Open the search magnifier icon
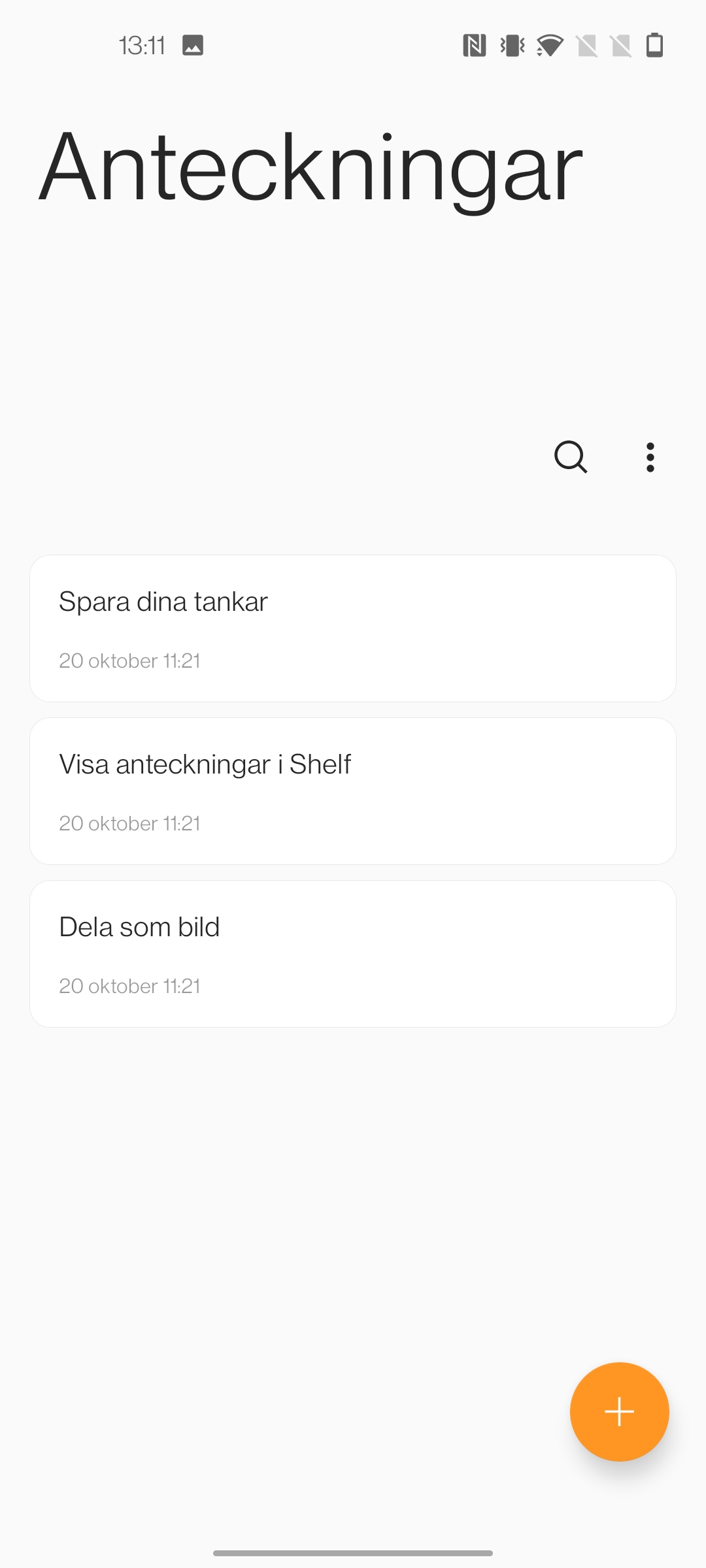The image size is (706, 1568). 571,457
